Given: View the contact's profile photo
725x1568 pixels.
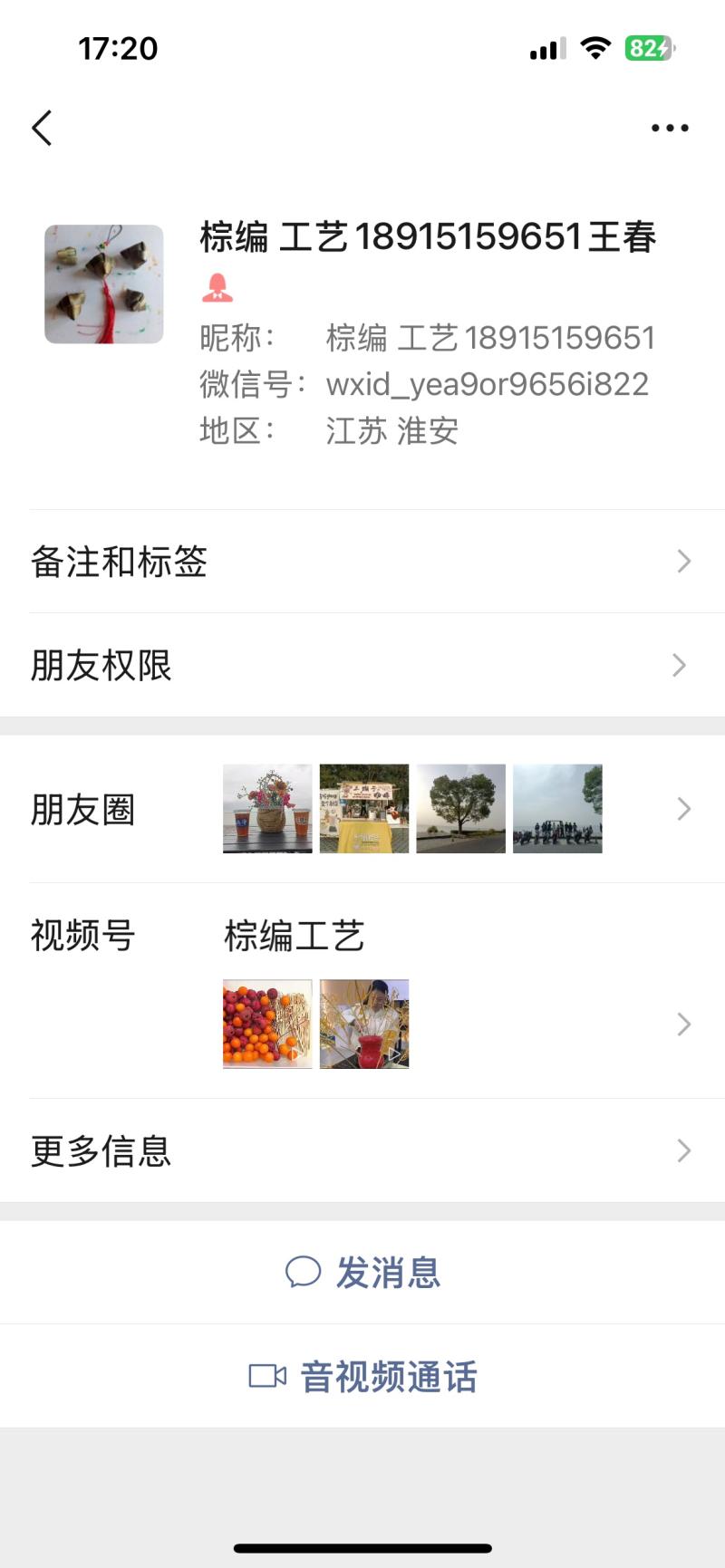Looking at the screenshot, I should (104, 284).
